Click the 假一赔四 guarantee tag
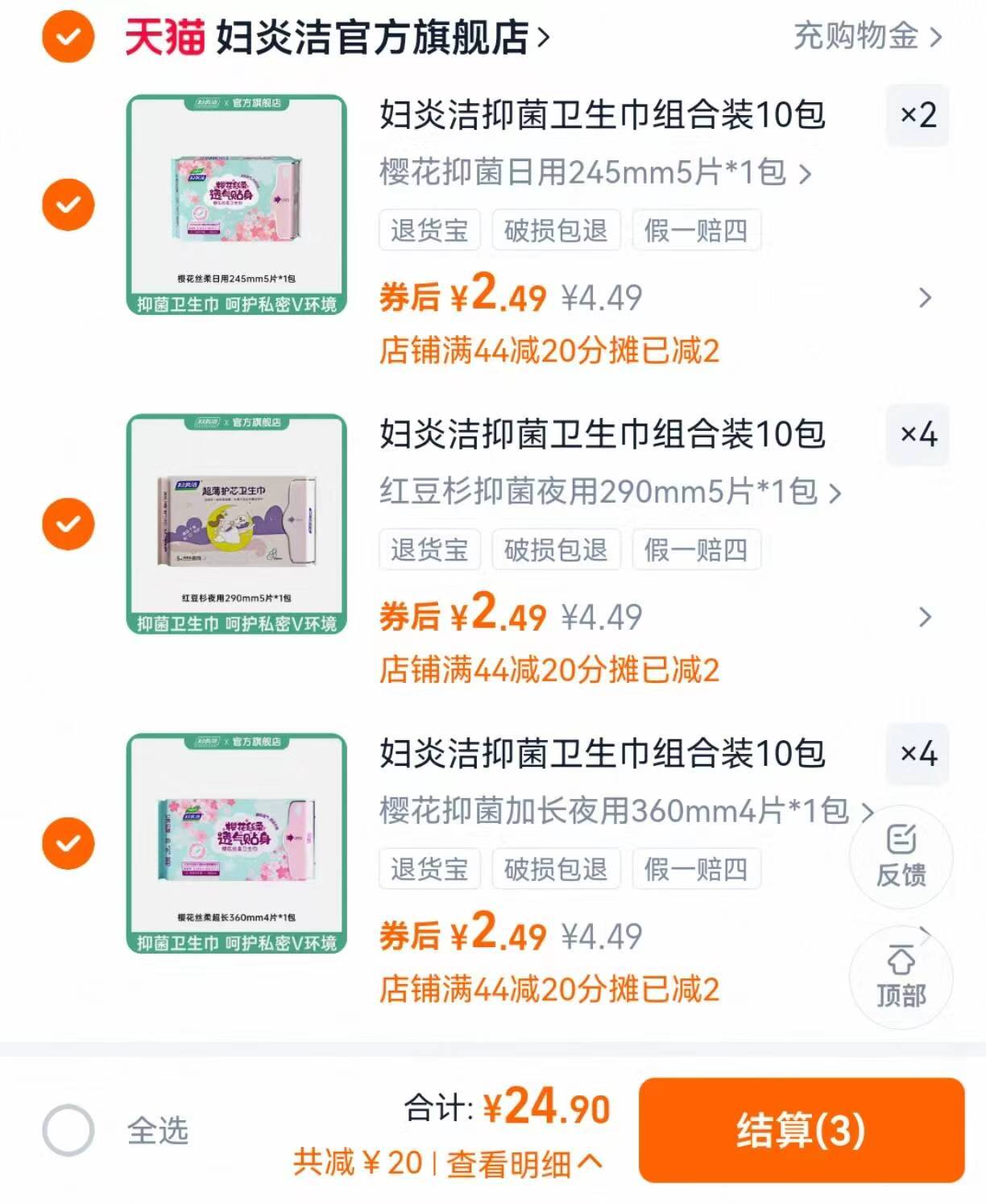 696,231
